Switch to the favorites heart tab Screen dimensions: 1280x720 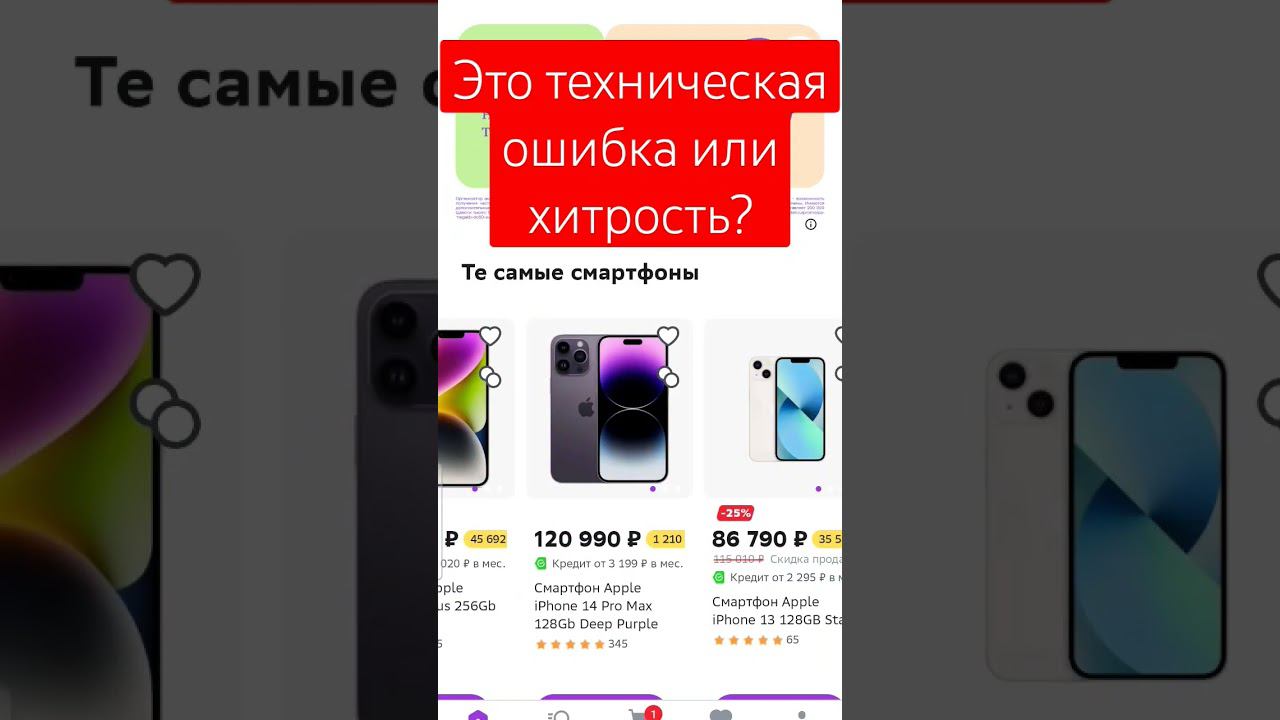[720, 715]
